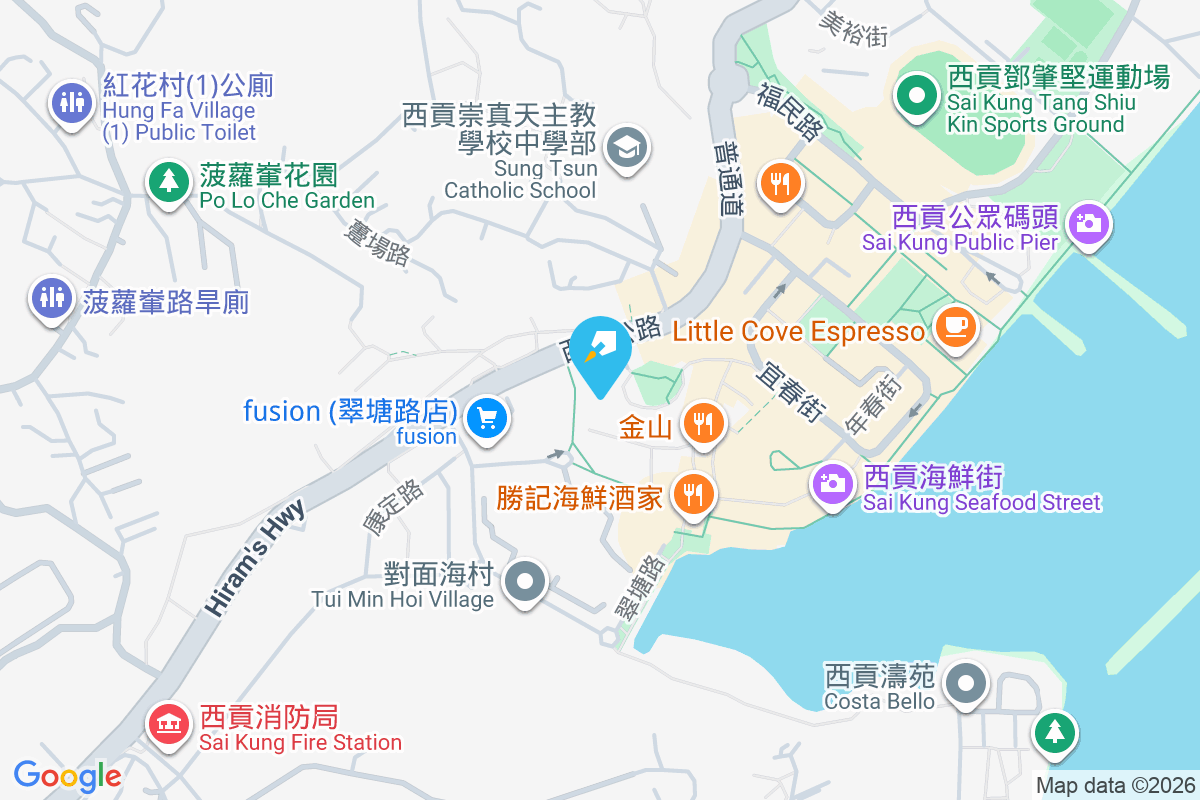Select the Tui Min Hoi Village pin
The image size is (1200, 800).
point(523,582)
